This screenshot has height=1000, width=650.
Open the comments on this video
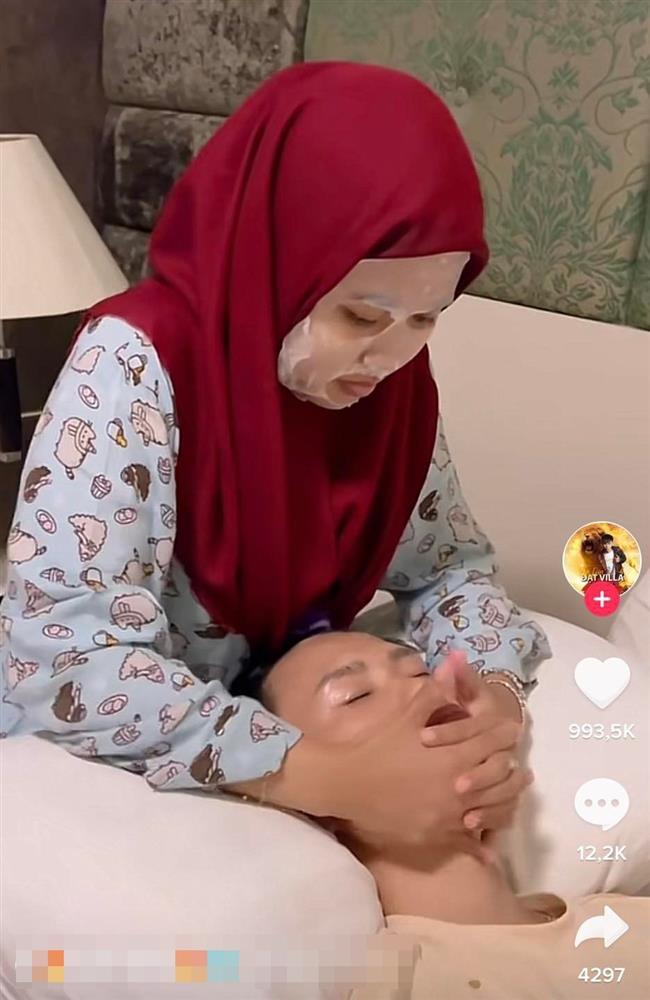tap(601, 804)
